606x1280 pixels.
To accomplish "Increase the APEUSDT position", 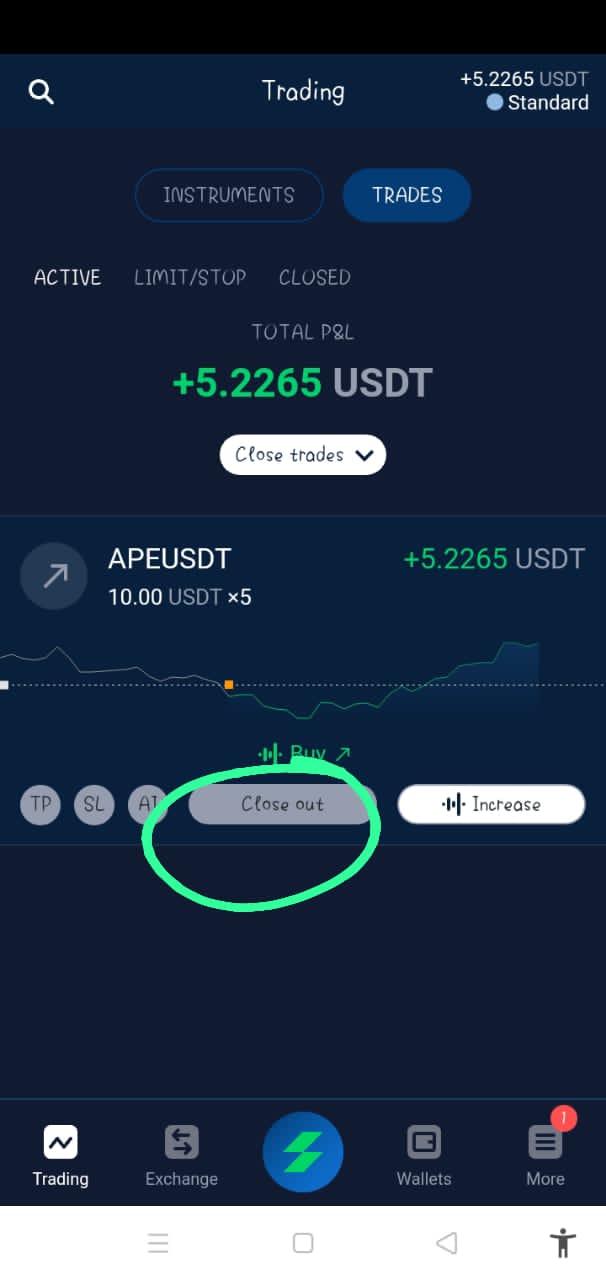I will [x=491, y=804].
